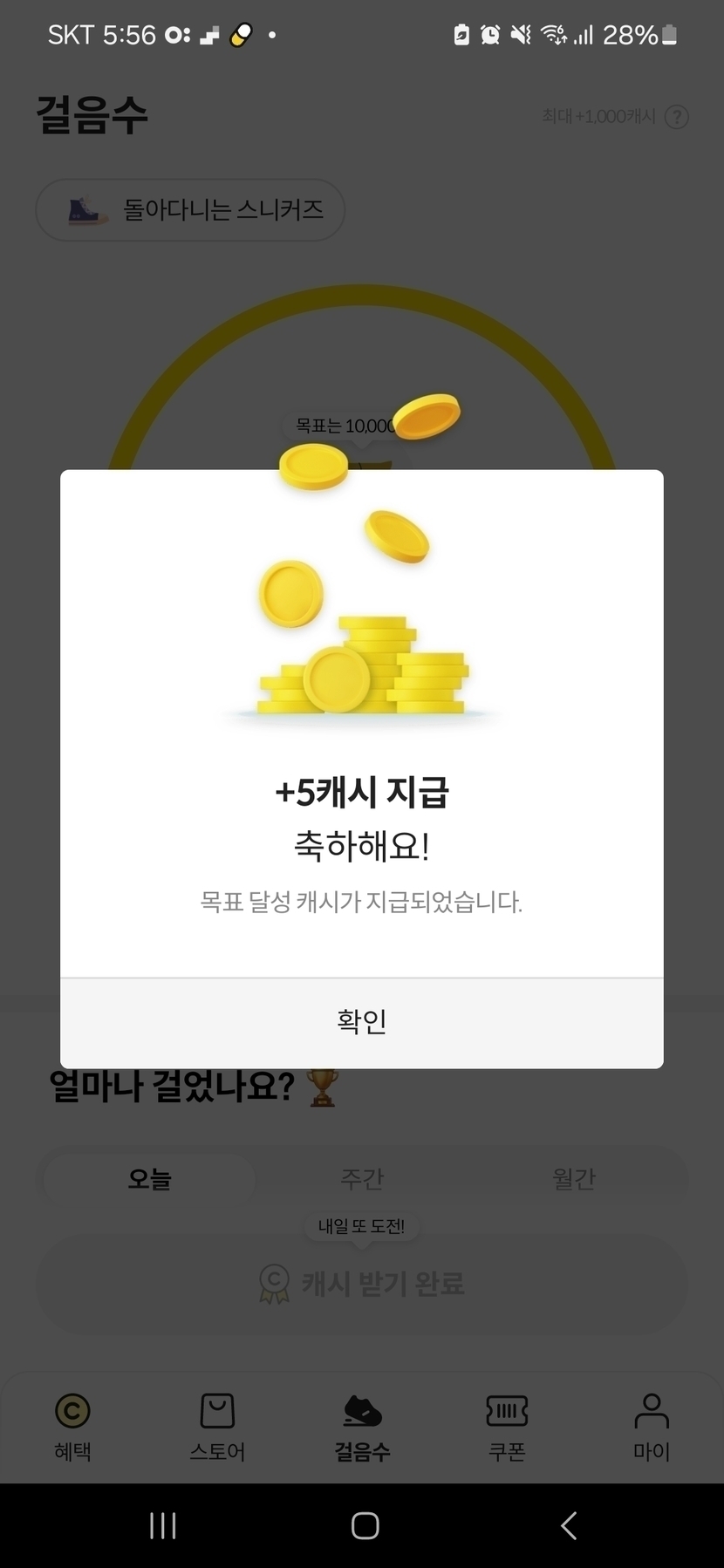The height and width of the screenshot is (1568, 724).
Task: Open the recent apps view
Action: click(x=163, y=1526)
